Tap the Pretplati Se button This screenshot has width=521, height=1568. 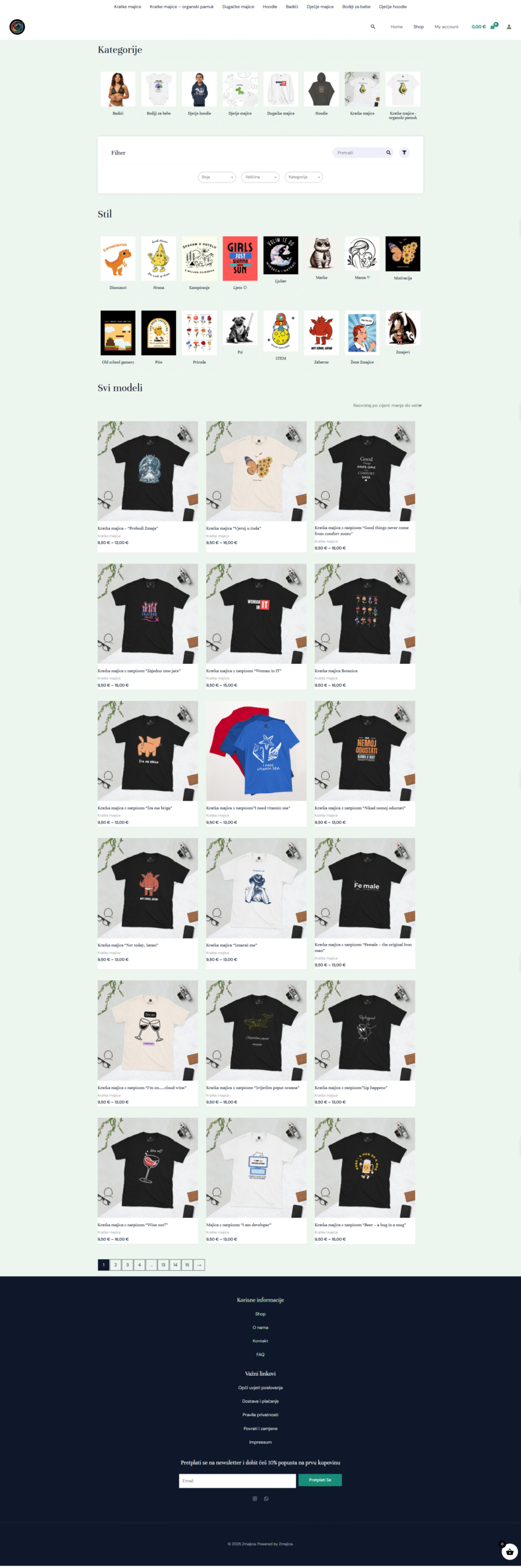pos(320,1480)
